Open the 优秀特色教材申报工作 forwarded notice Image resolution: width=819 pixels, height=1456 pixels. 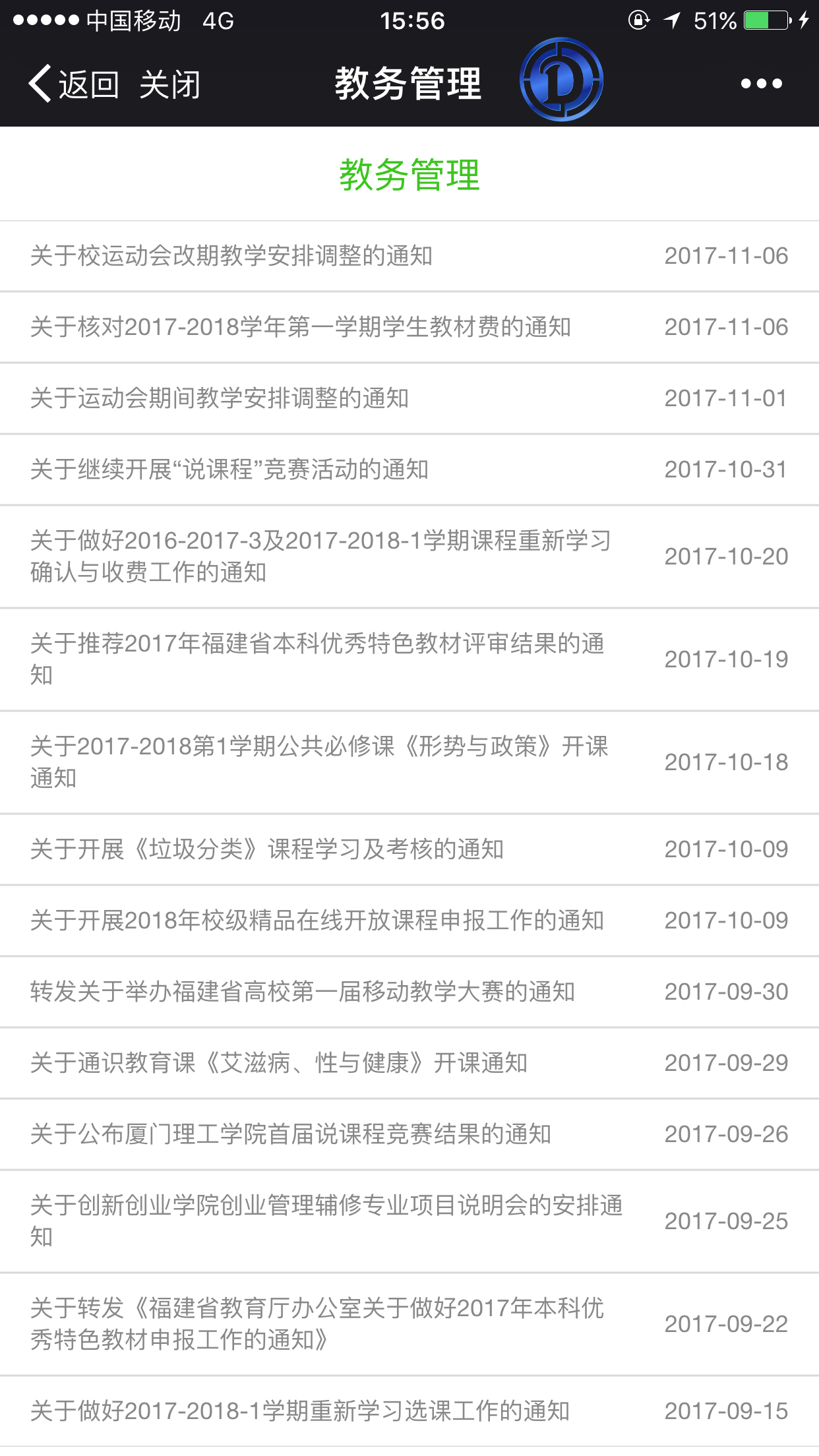(409, 1324)
